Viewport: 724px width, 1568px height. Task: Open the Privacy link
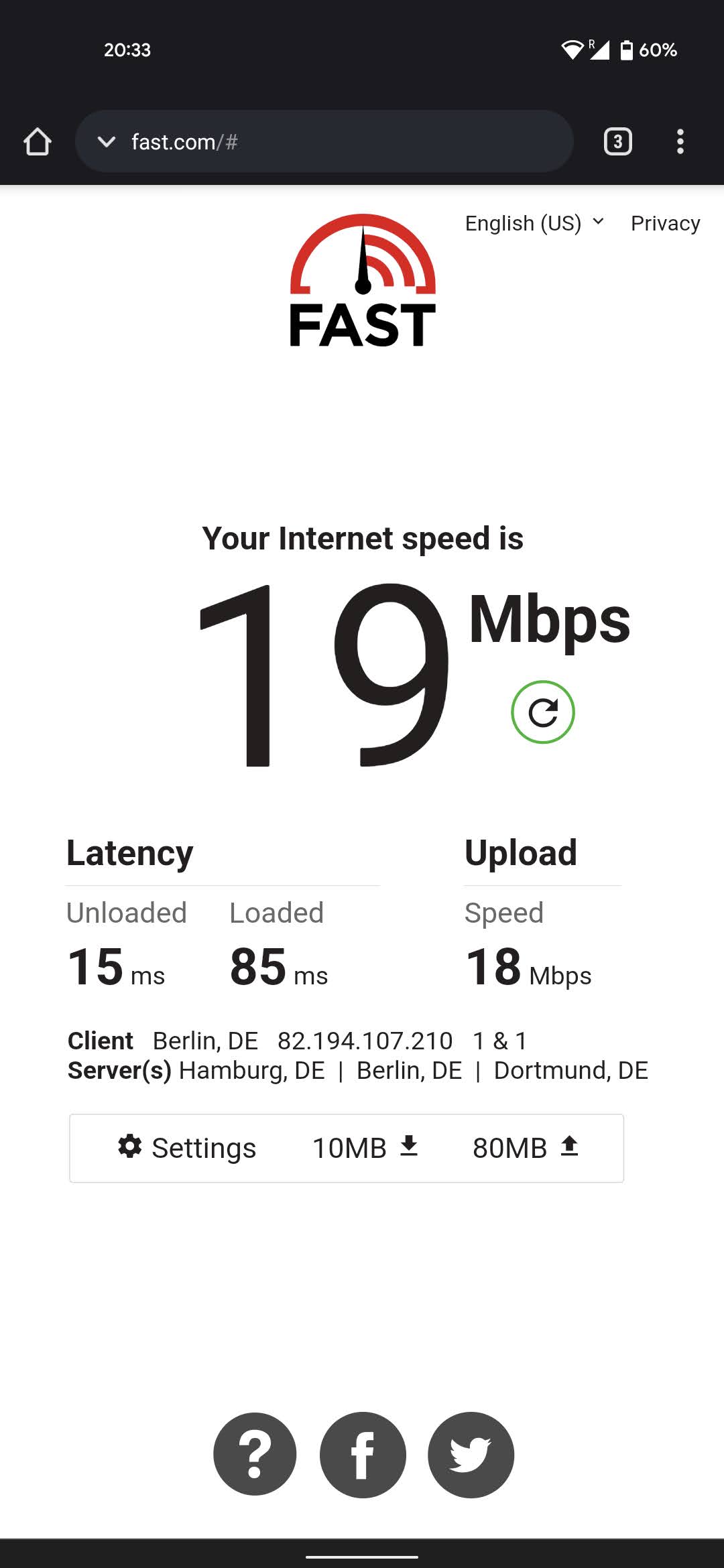665,223
